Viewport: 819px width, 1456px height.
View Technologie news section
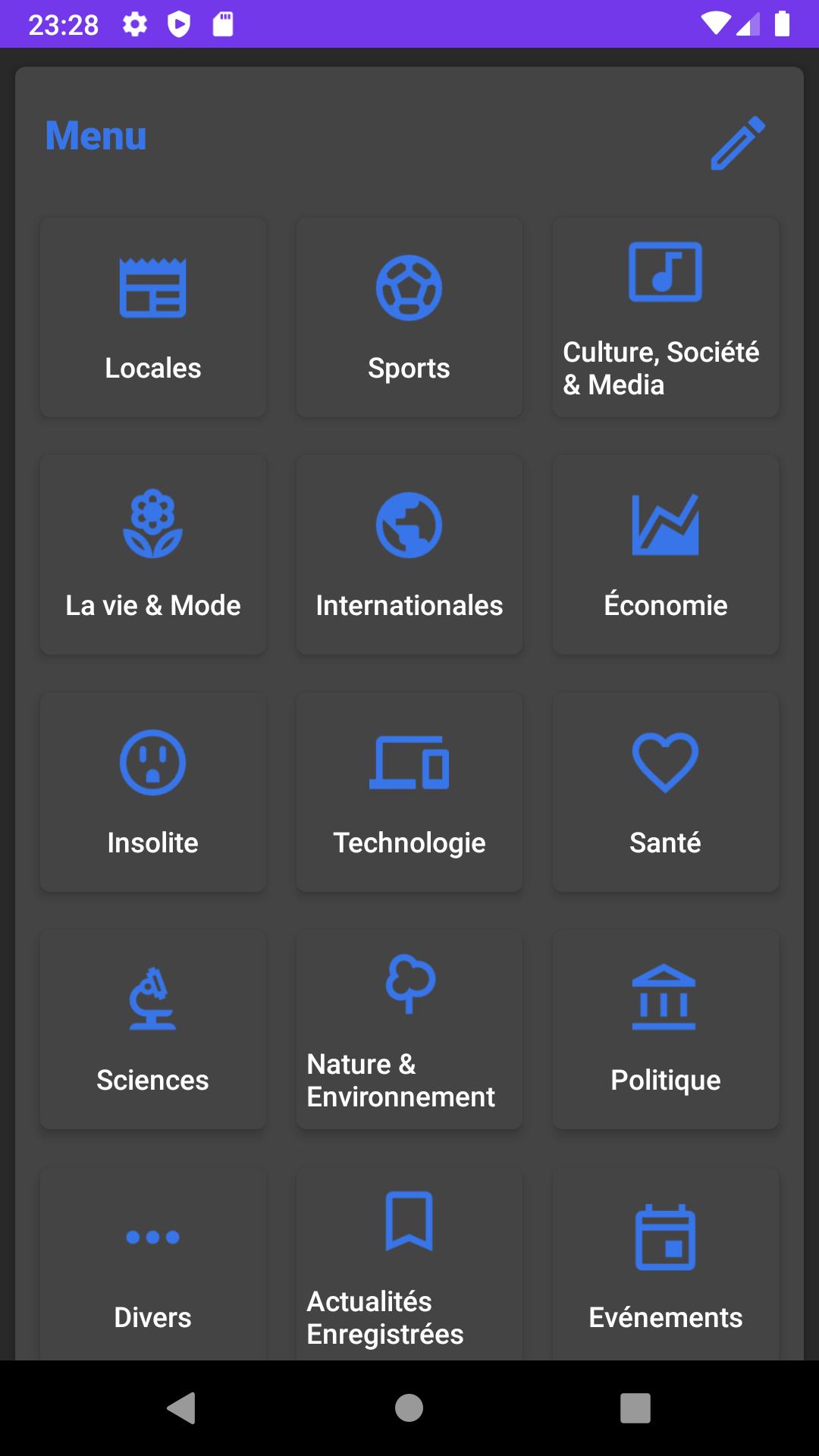[409, 792]
